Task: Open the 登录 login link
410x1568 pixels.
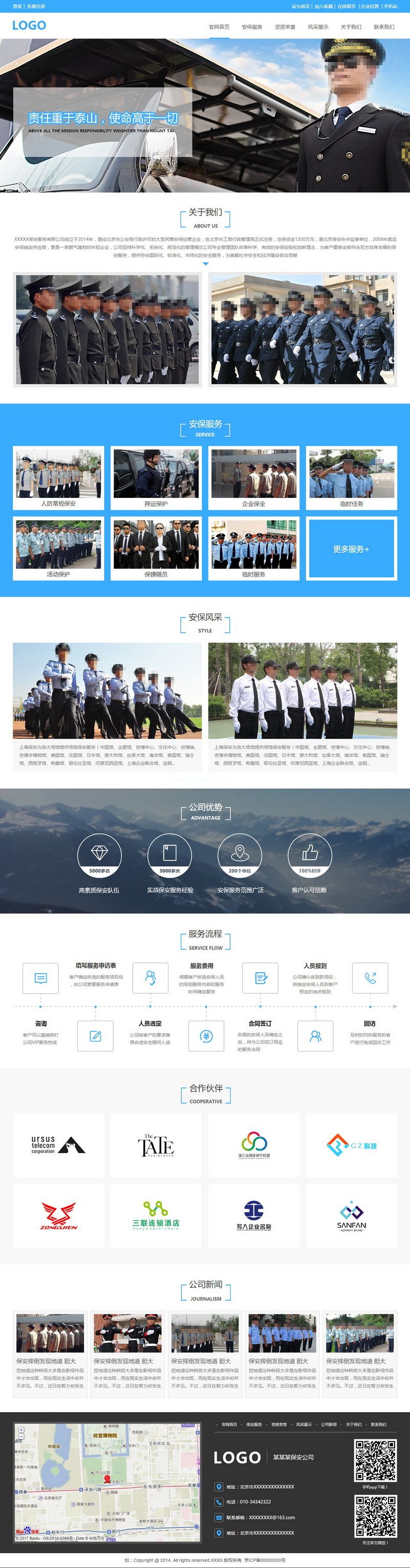Action: [17, 6]
